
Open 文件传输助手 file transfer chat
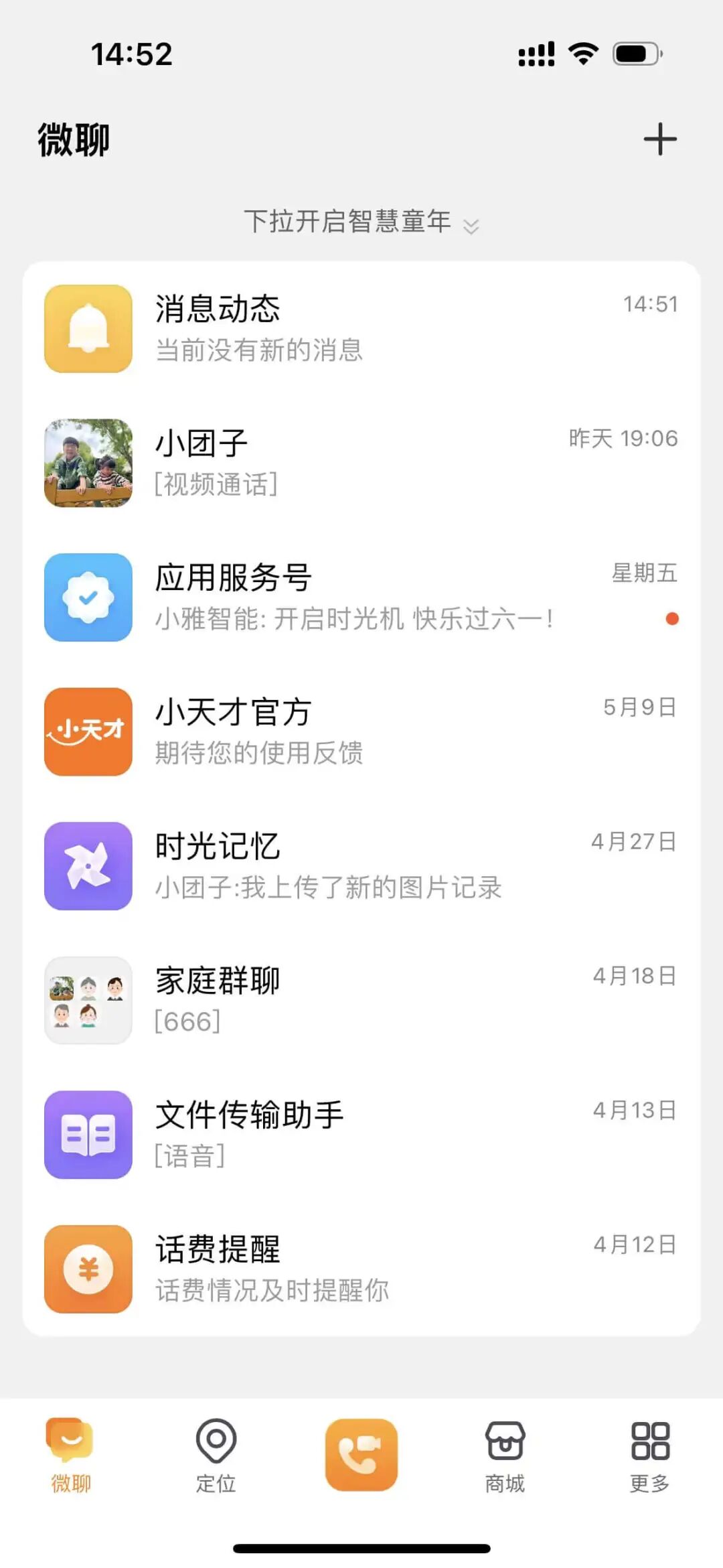361,1135
